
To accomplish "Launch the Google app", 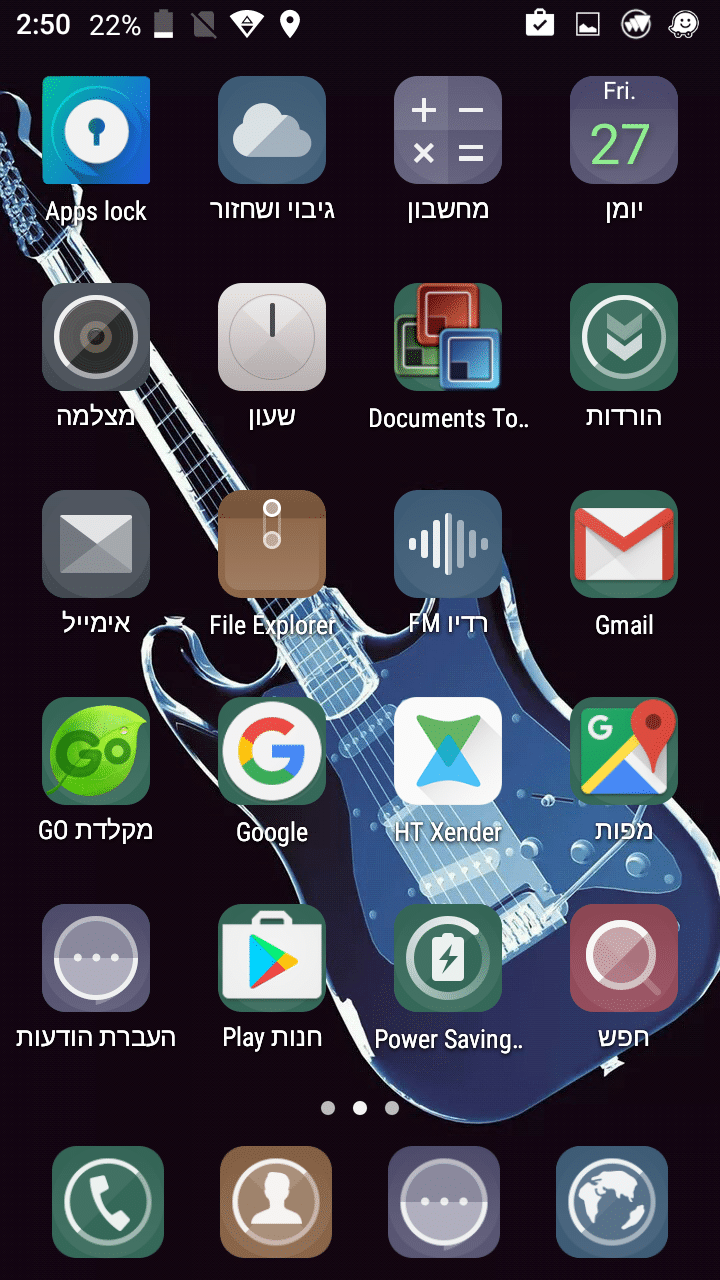I will click(x=272, y=751).
